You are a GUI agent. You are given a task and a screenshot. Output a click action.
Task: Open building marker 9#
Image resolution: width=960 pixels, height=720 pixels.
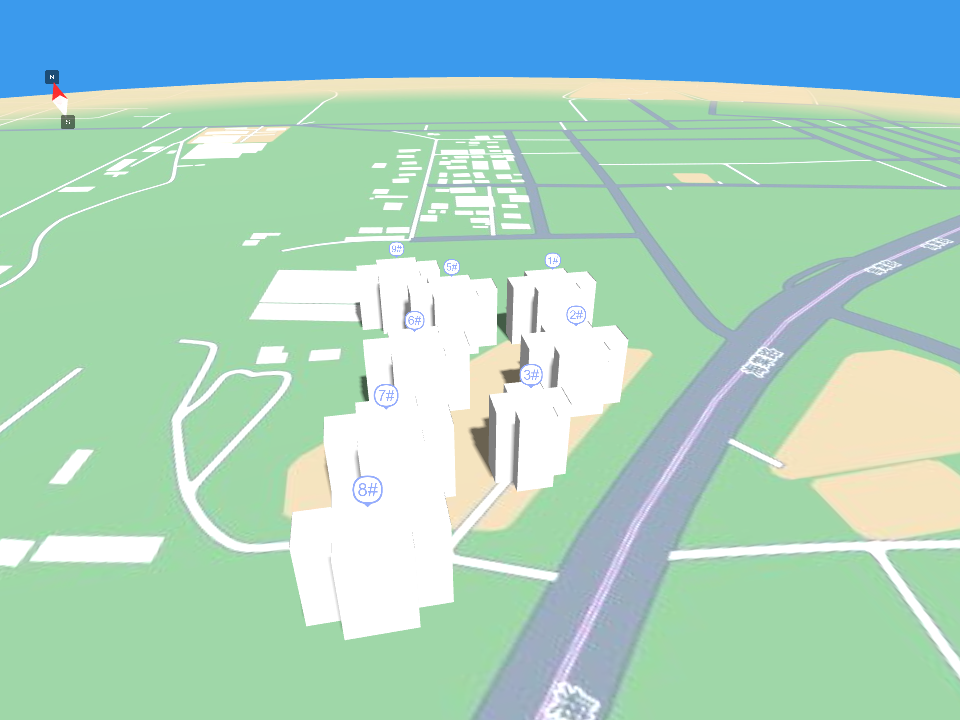[x=396, y=248]
